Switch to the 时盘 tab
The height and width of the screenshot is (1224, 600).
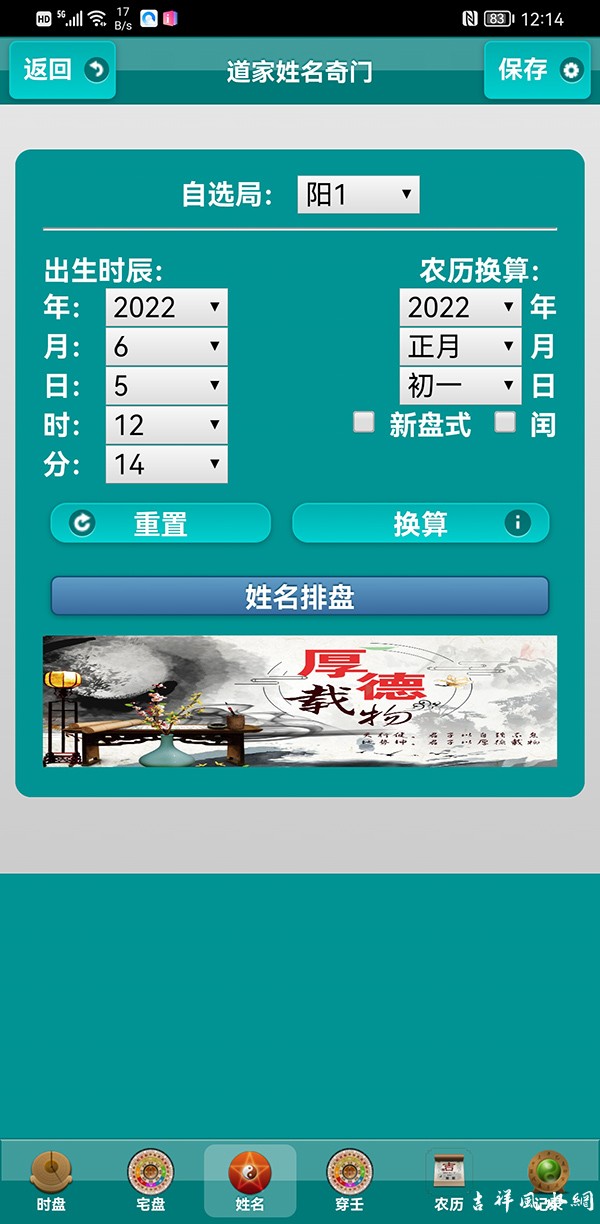click(50, 1182)
